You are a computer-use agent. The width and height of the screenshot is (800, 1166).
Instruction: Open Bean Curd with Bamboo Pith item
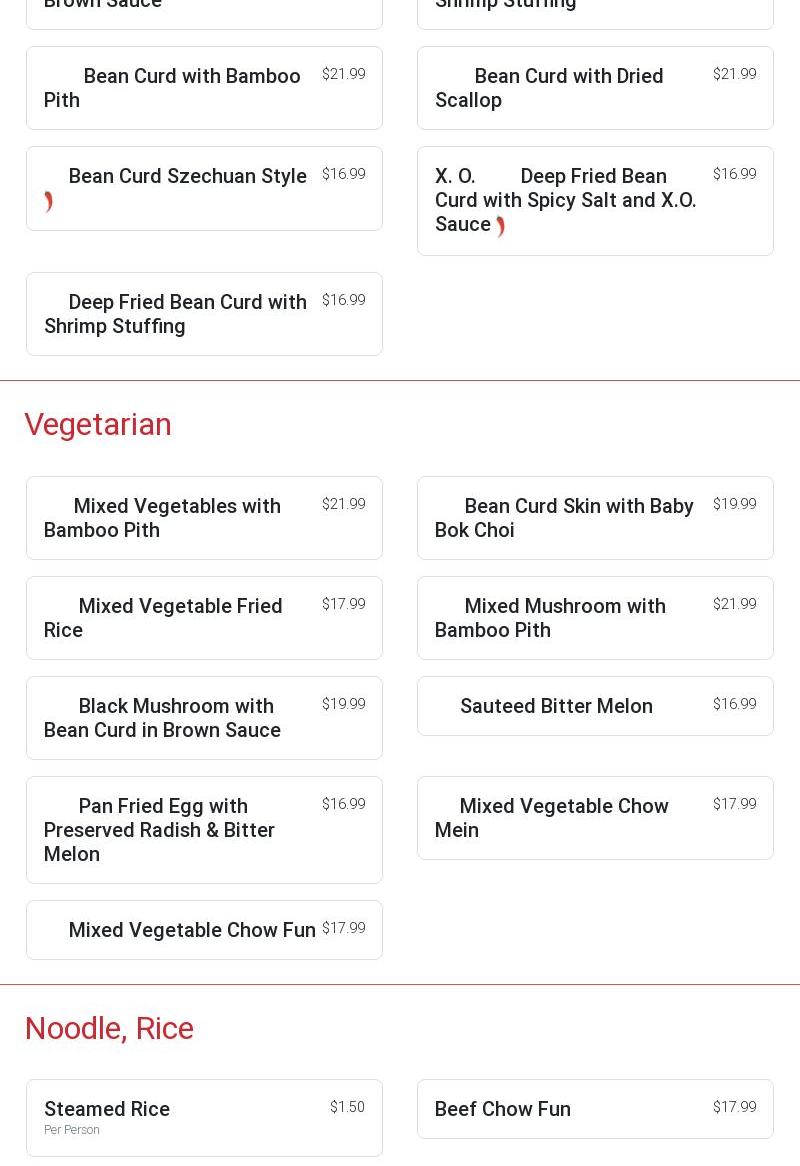pyautogui.click(x=204, y=88)
